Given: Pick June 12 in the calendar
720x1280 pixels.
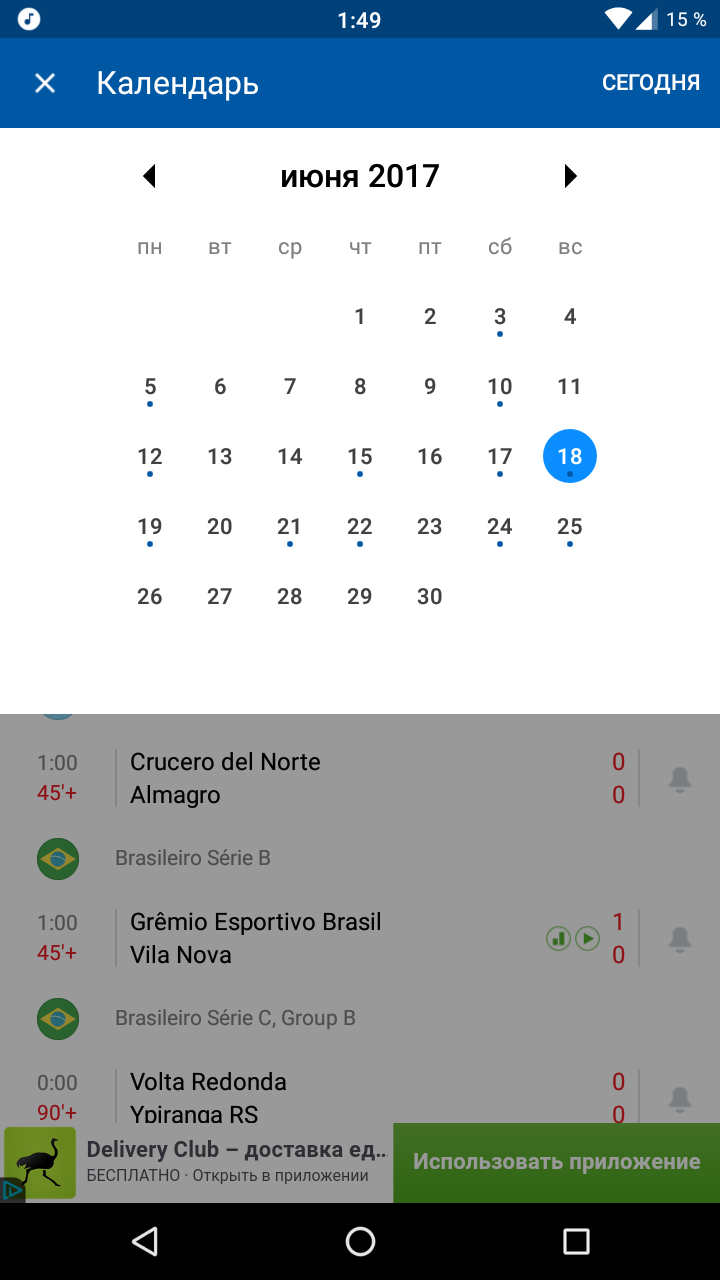Looking at the screenshot, I should (150, 457).
